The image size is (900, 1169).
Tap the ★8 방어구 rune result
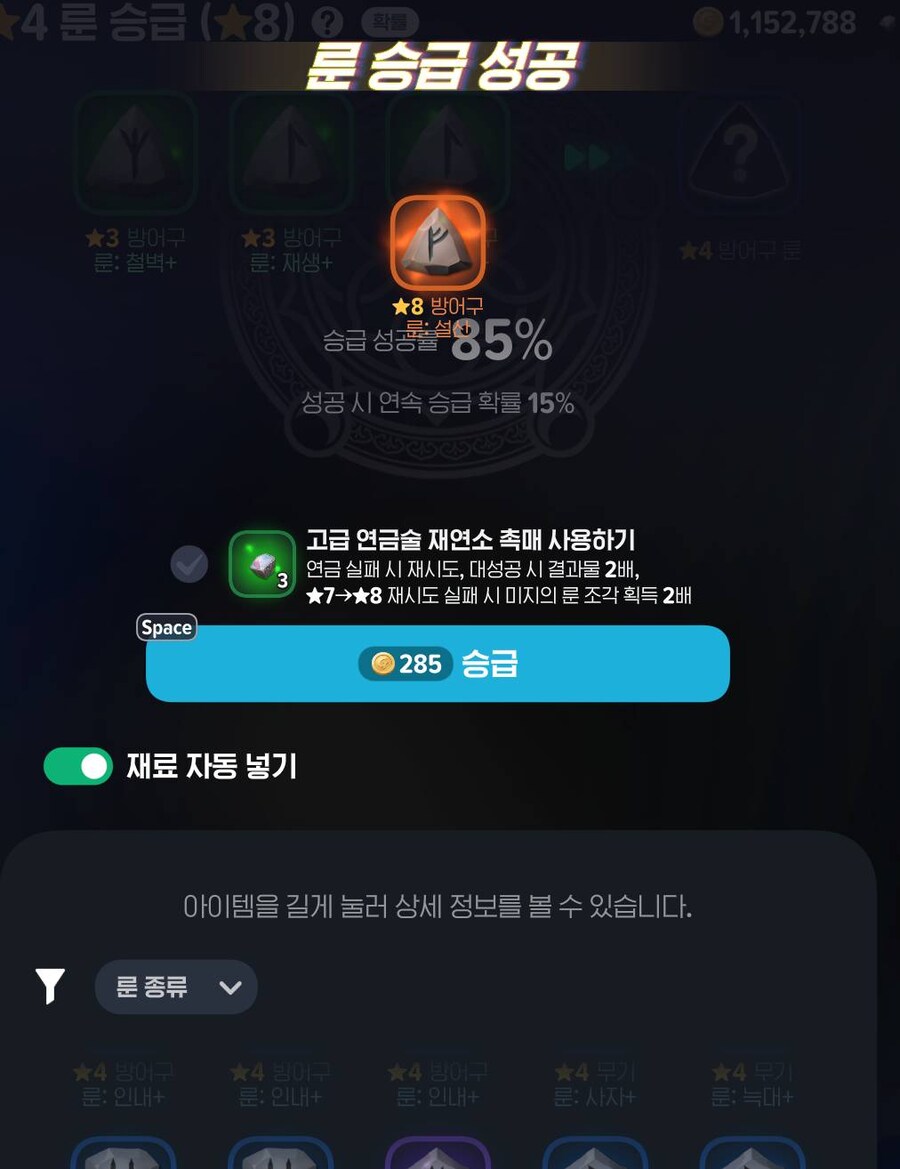pyautogui.click(x=437, y=241)
